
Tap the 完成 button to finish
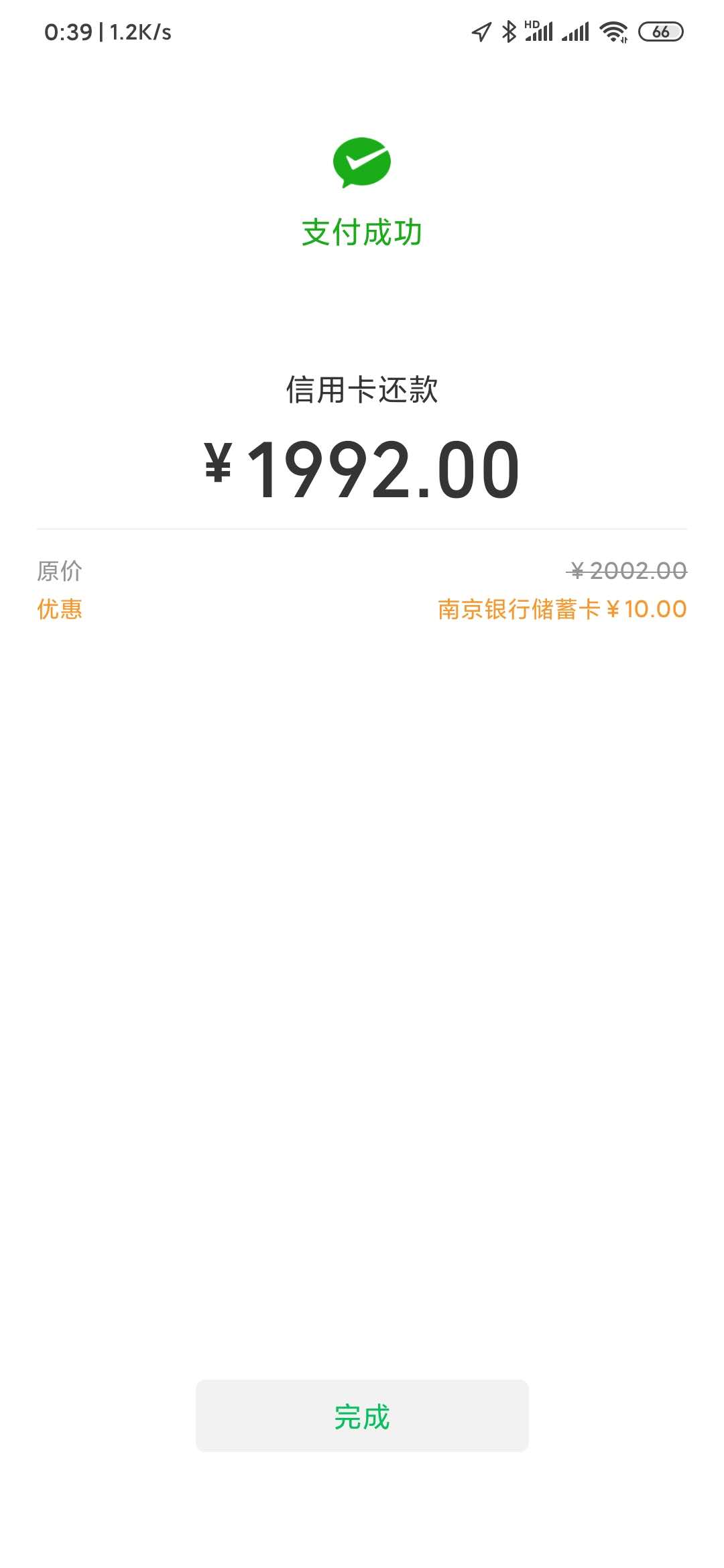[362, 1416]
